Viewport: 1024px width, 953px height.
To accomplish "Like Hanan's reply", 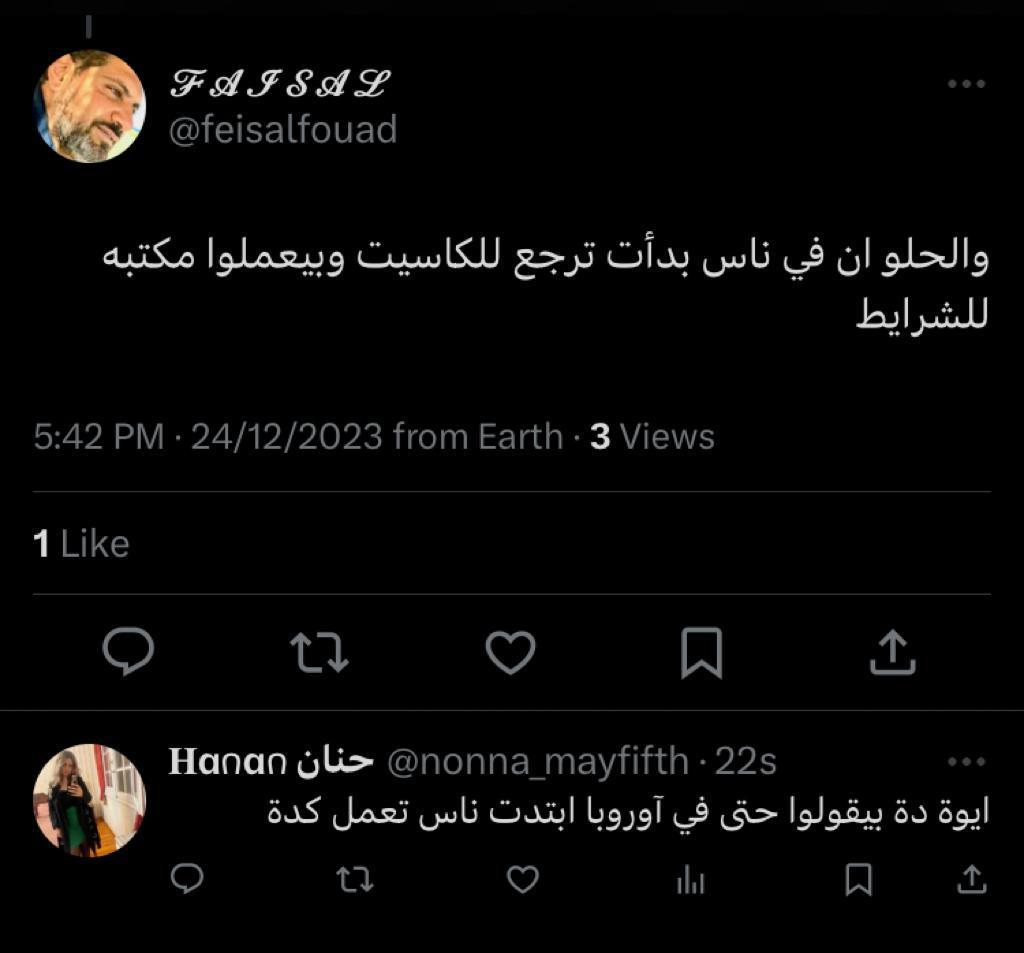I will (x=522, y=879).
